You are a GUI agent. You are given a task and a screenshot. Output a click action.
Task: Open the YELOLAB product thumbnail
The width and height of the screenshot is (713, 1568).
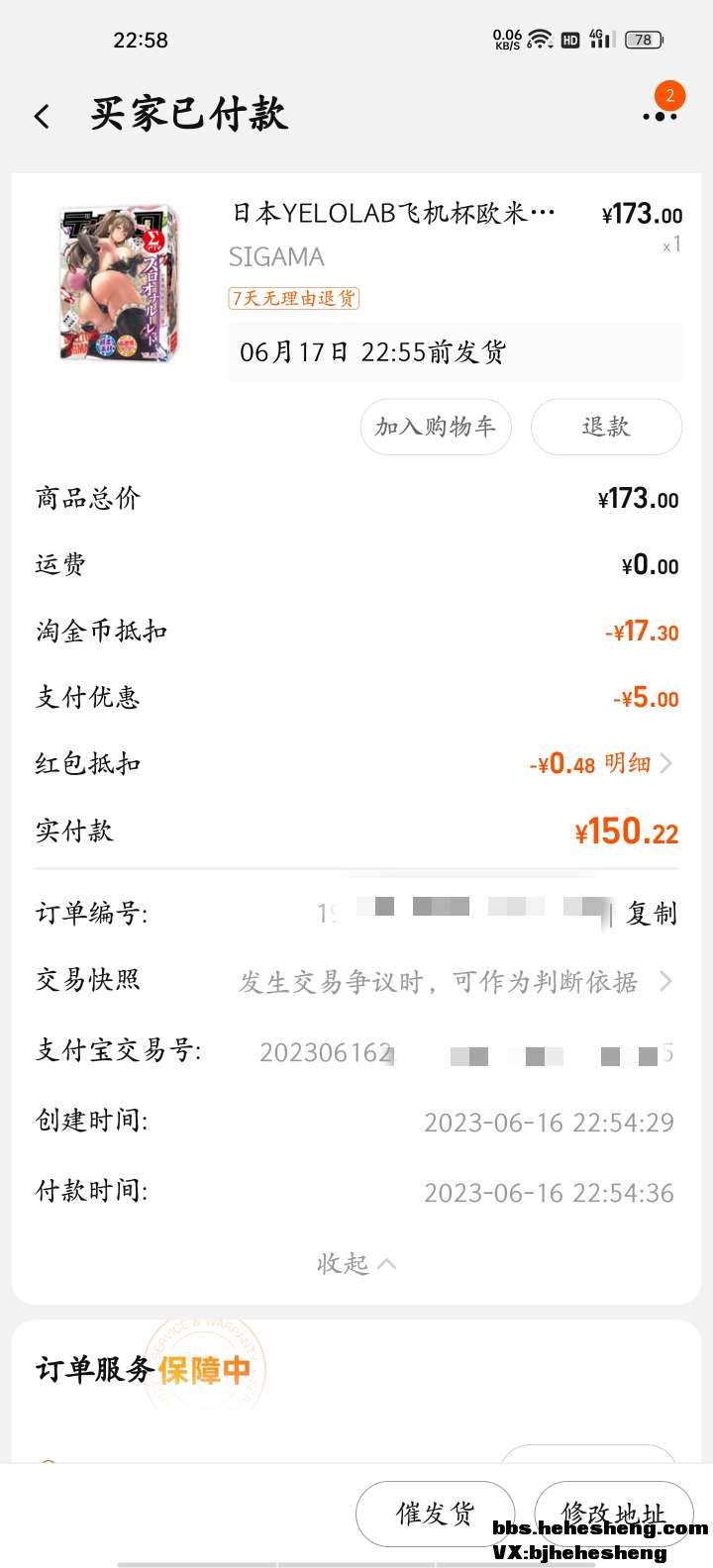tap(120, 283)
